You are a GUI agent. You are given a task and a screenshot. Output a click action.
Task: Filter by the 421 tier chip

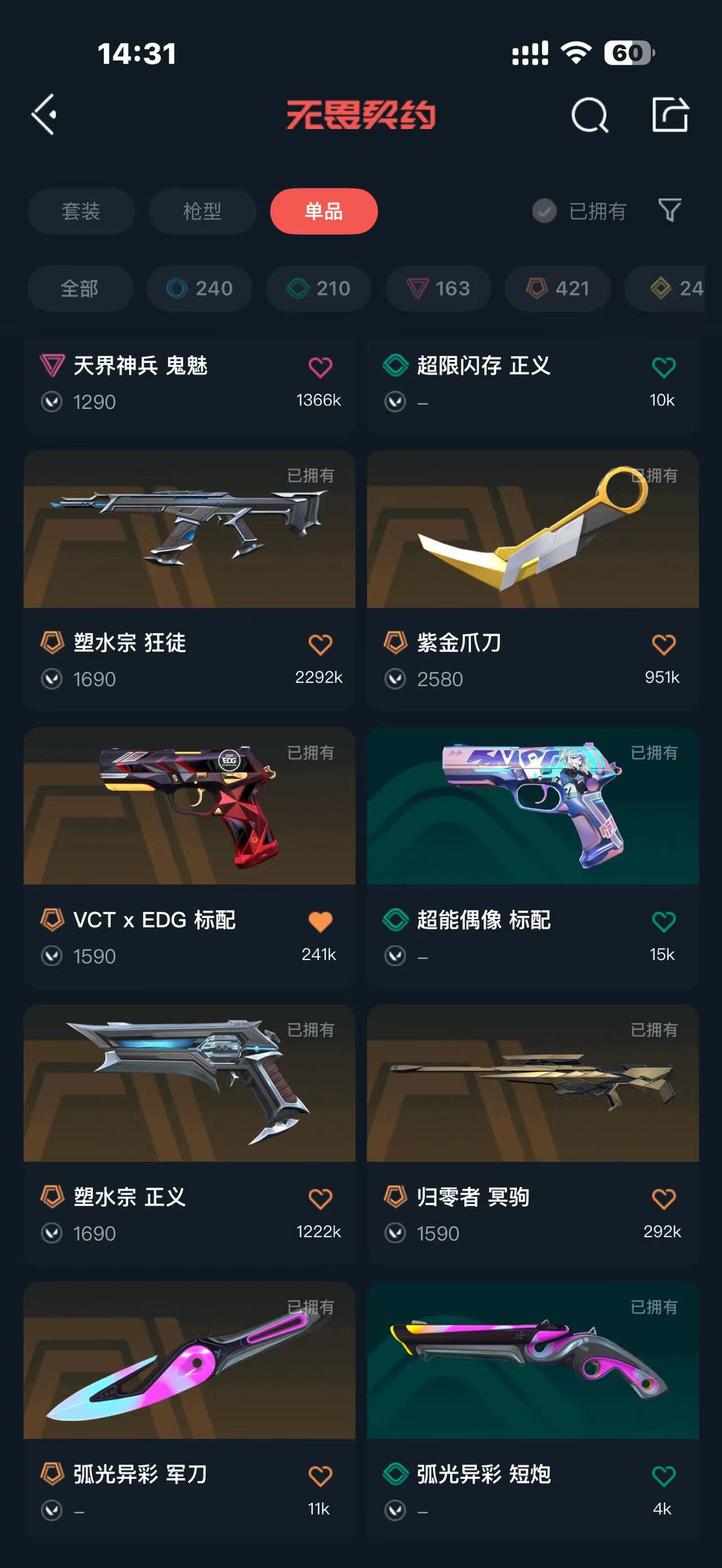coord(558,289)
